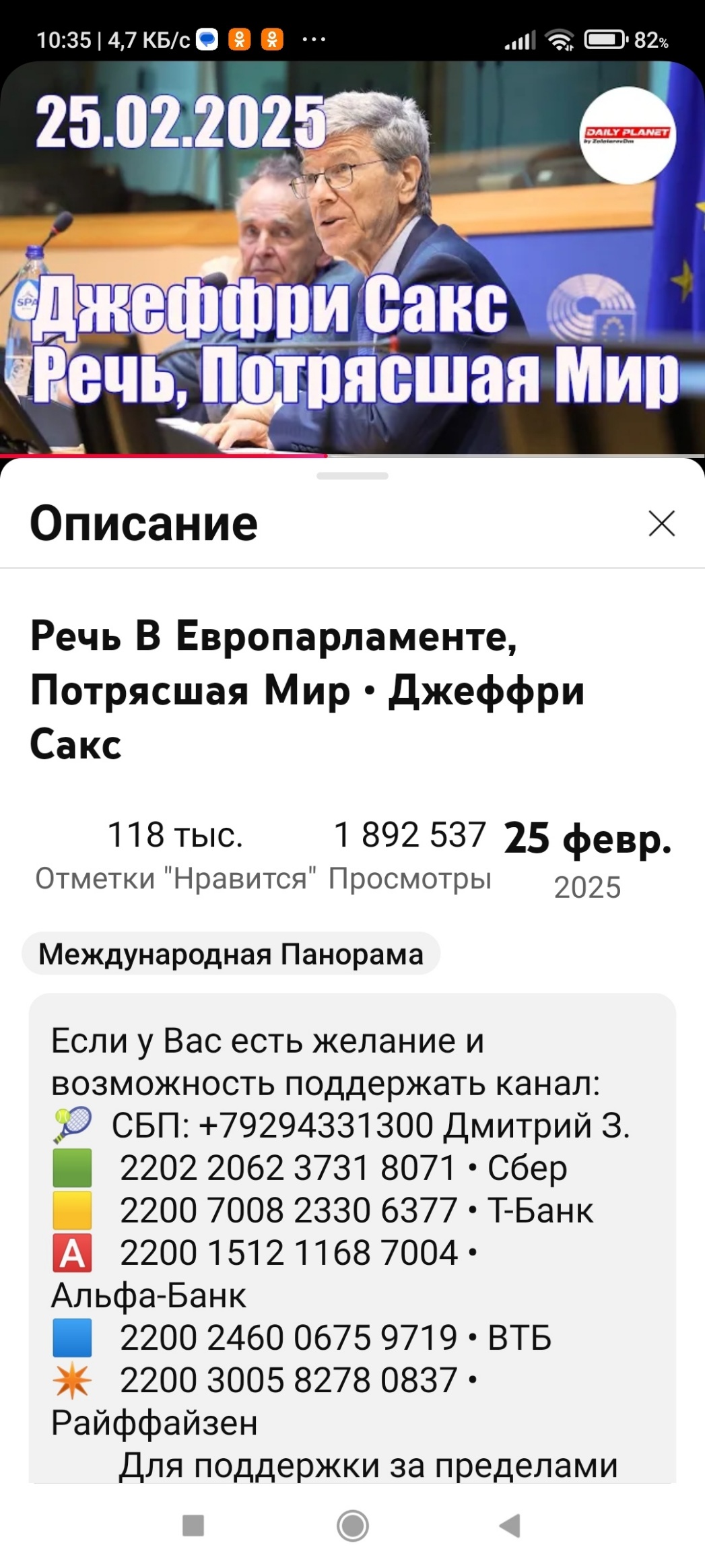Image resolution: width=705 pixels, height=1568 pixels.
Task: Tap the phone's back button
Action: [510, 1526]
